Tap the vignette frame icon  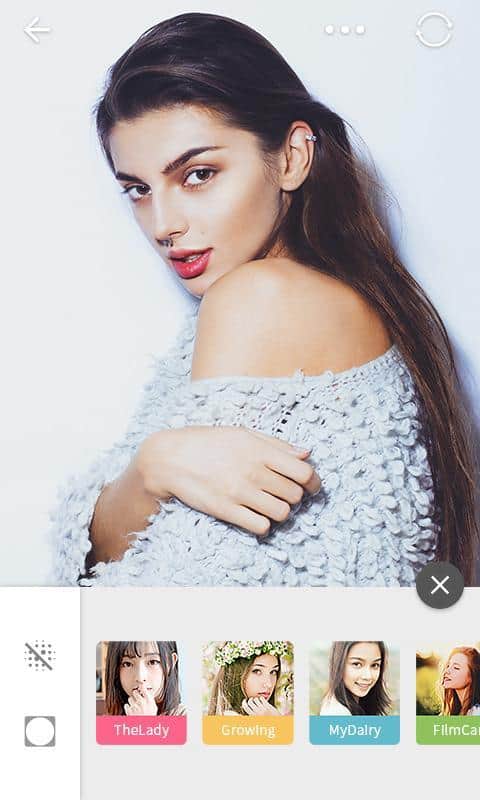(x=40, y=731)
